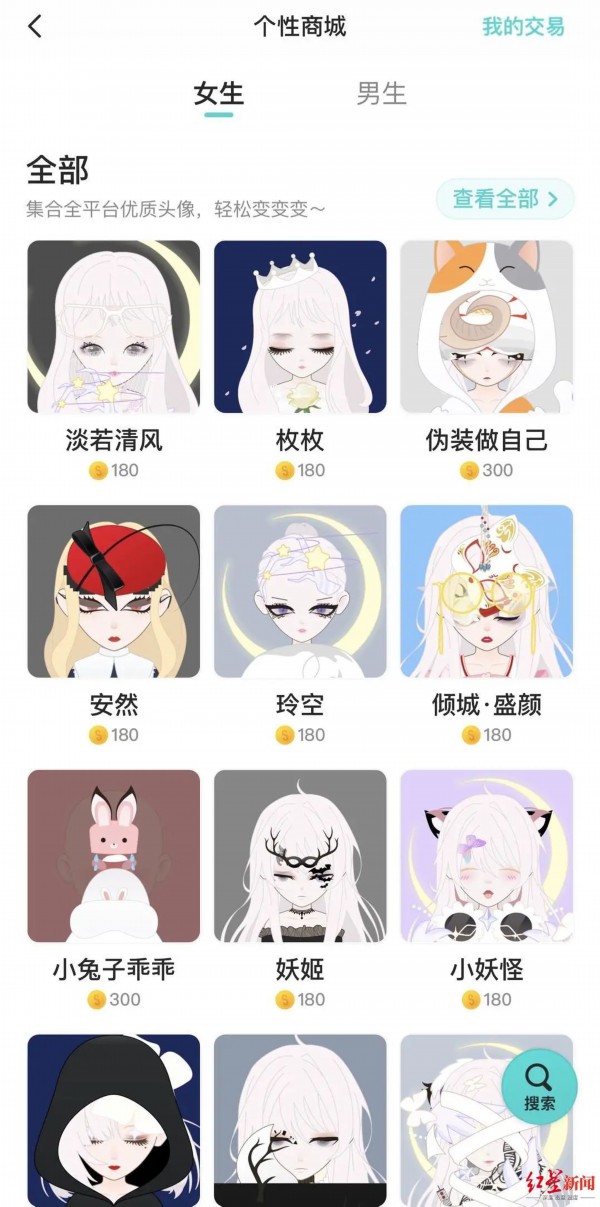Open the 倾城·盛颜 avatar
Screen dimensions: 600x1207
[487, 591]
